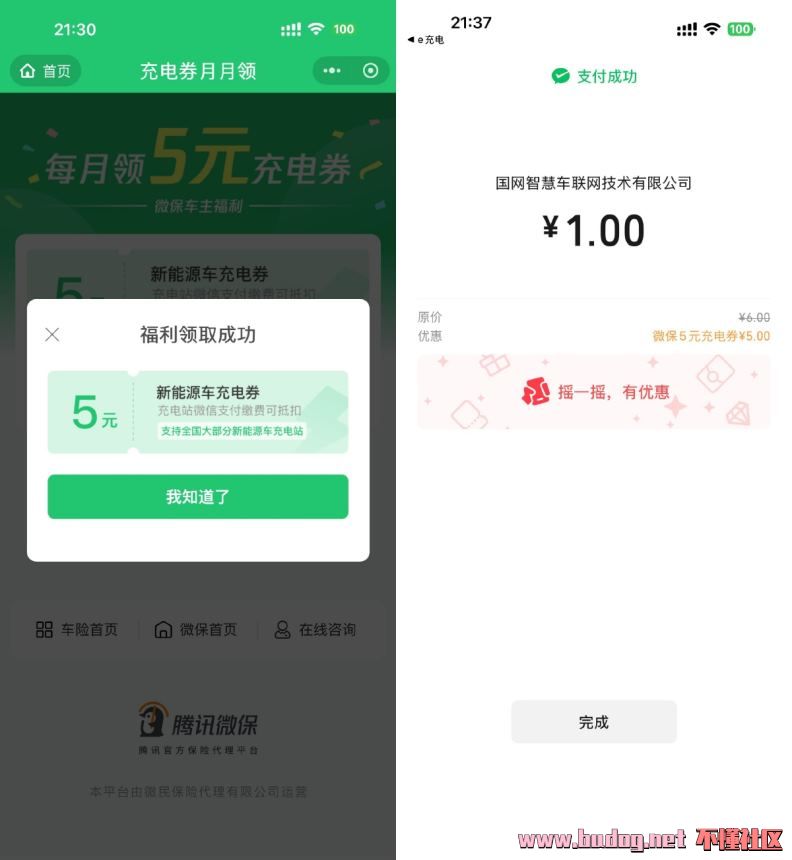This screenshot has width=792, height=860.
Task: Dismiss the 福利领取成功 dialog with X
Action: [52, 335]
